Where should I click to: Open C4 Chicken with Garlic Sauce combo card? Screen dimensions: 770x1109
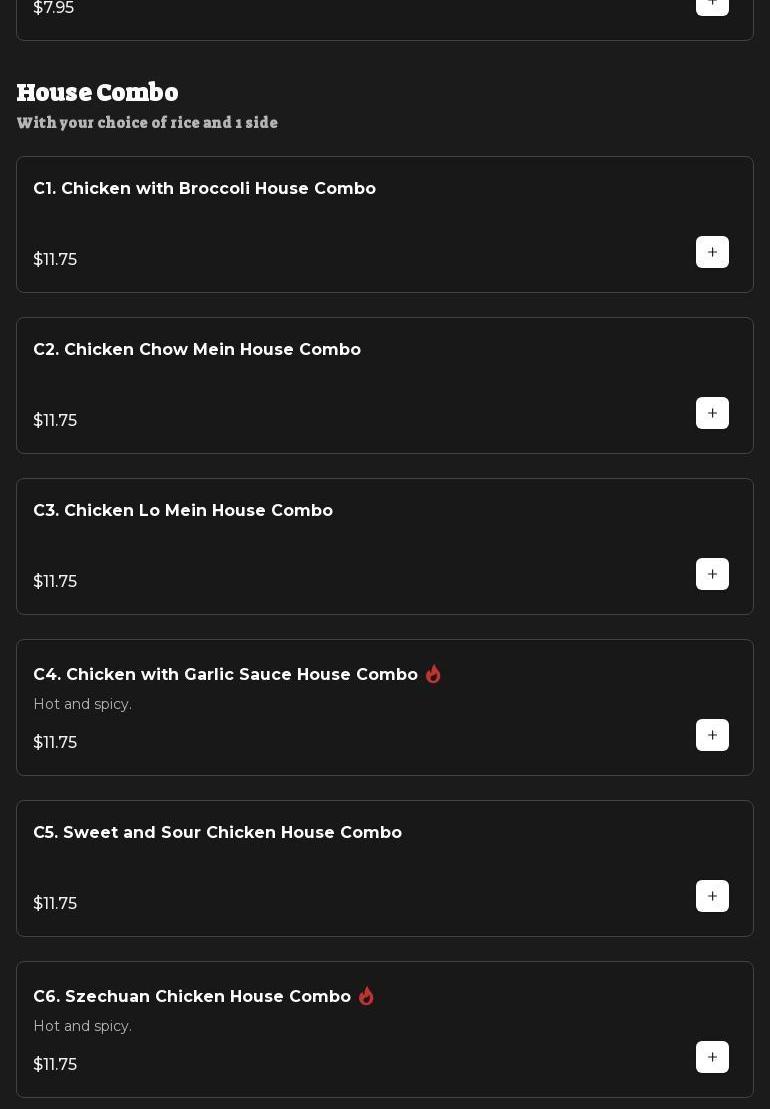pos(225,675)
